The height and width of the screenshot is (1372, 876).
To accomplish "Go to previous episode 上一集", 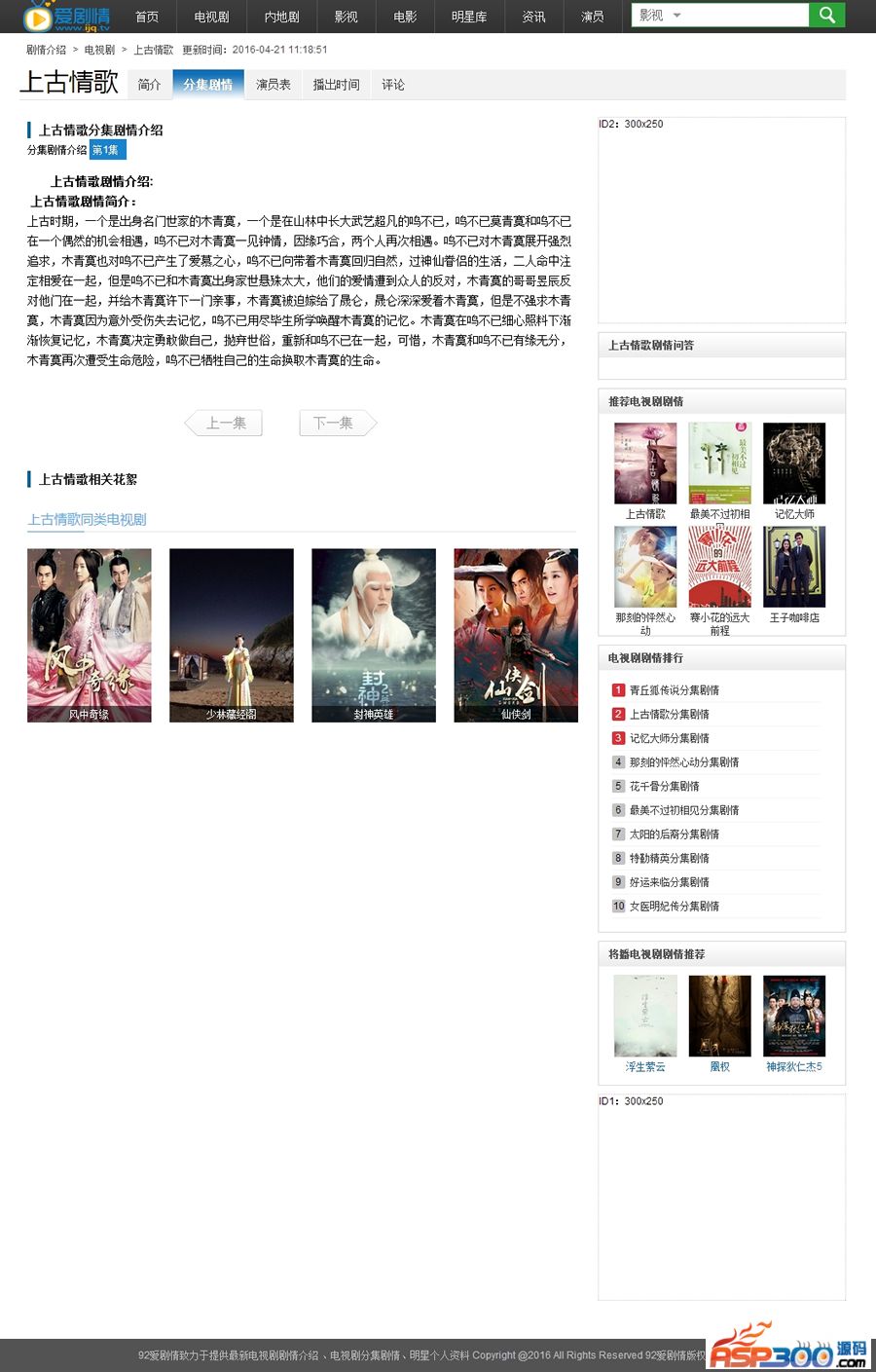I will coord(226,423).
